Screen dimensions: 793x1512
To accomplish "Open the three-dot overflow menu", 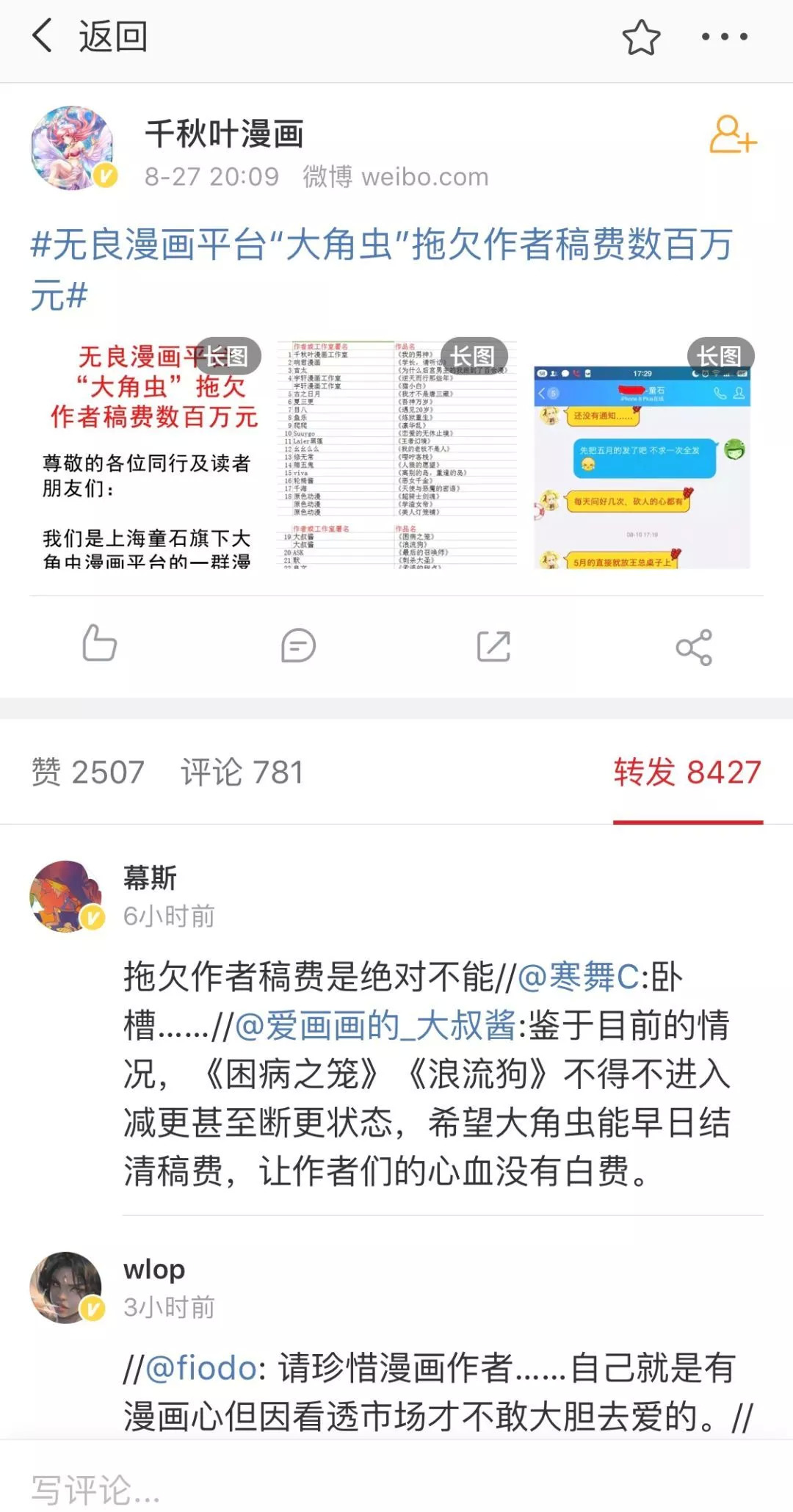I will point(724,37).
